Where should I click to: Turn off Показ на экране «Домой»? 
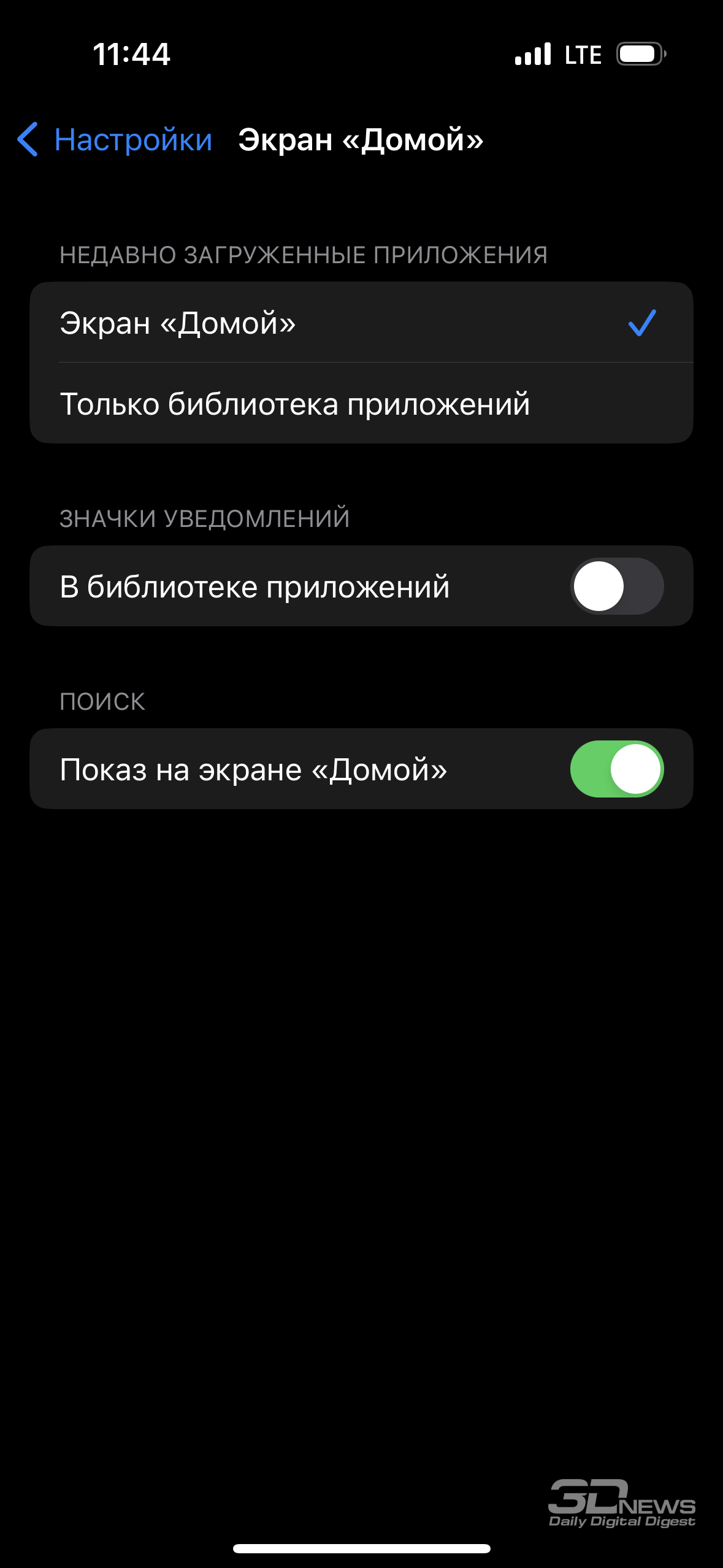[617, 769]
